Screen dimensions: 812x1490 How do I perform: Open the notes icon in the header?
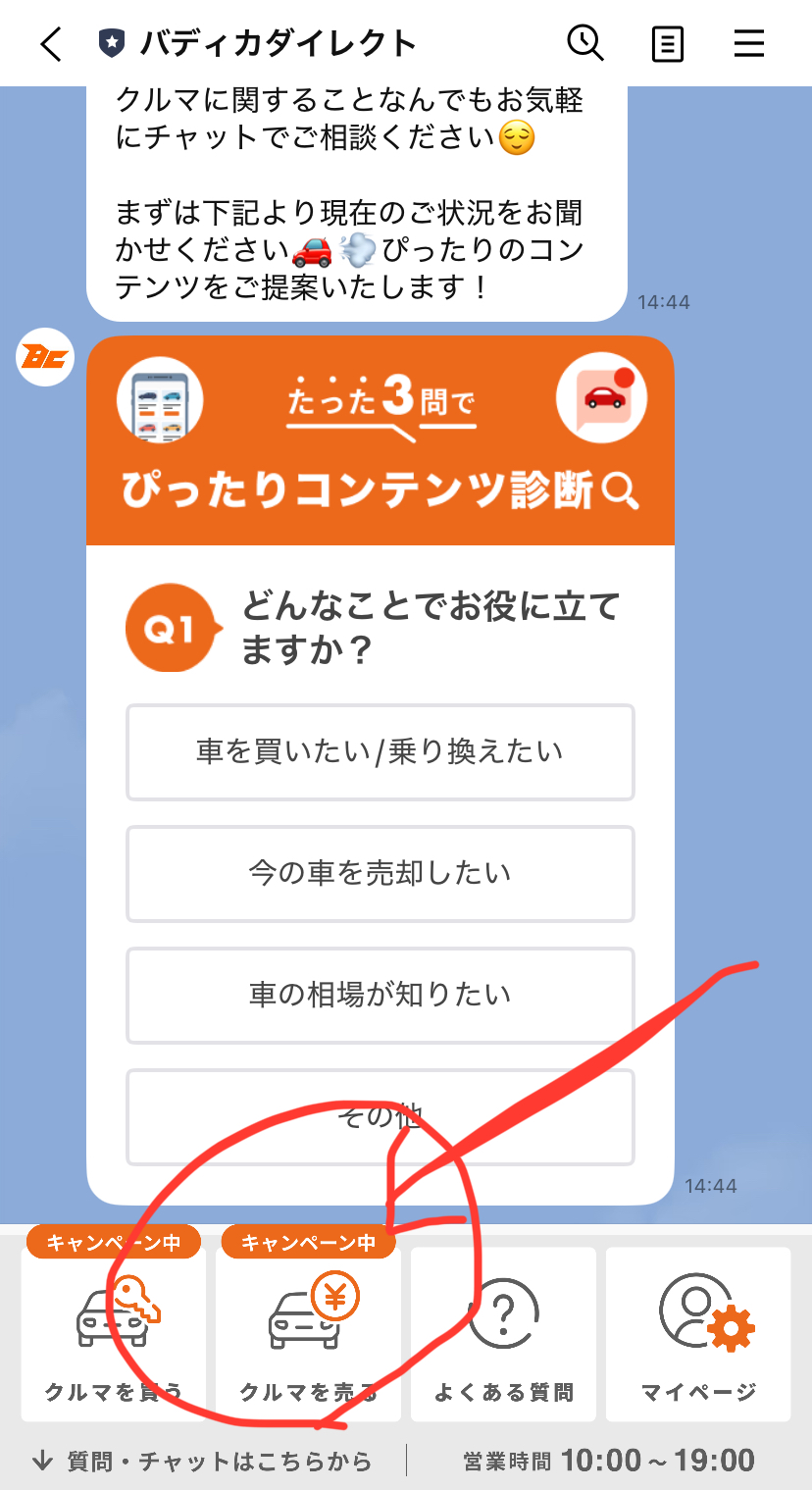(x=668, y=44)
